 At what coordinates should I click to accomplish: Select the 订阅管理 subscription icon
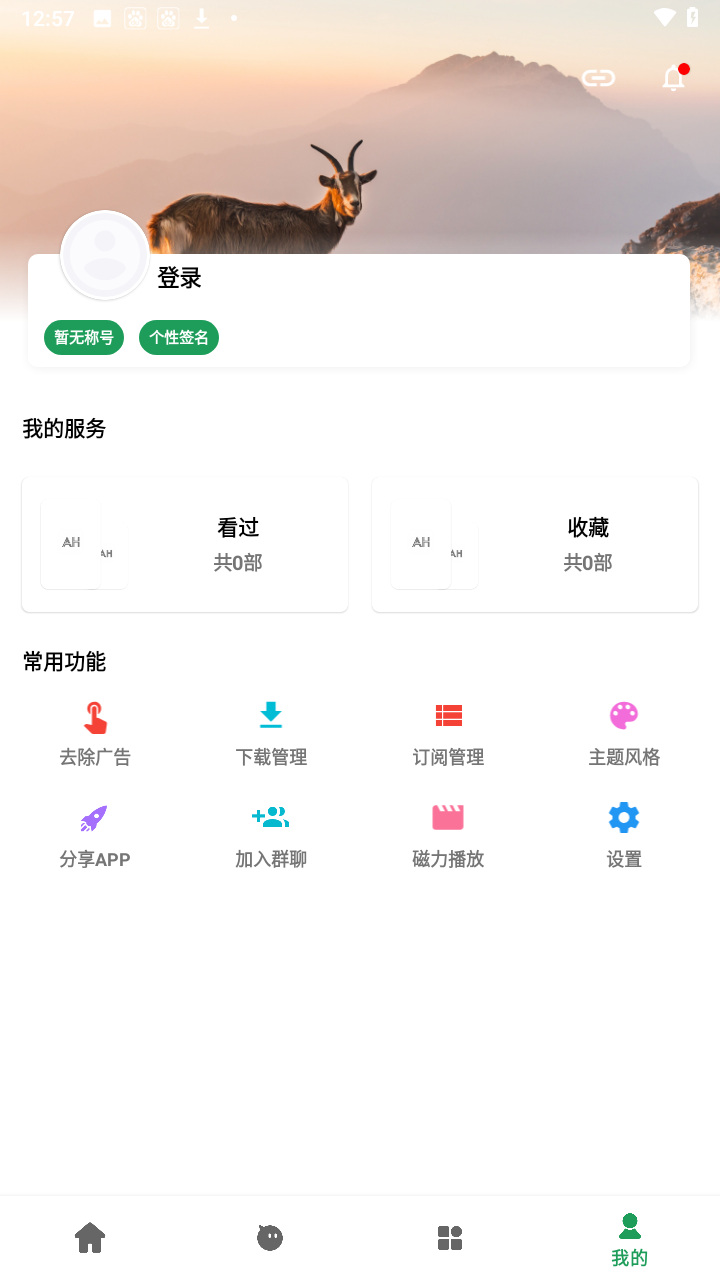tap(447, 715)
